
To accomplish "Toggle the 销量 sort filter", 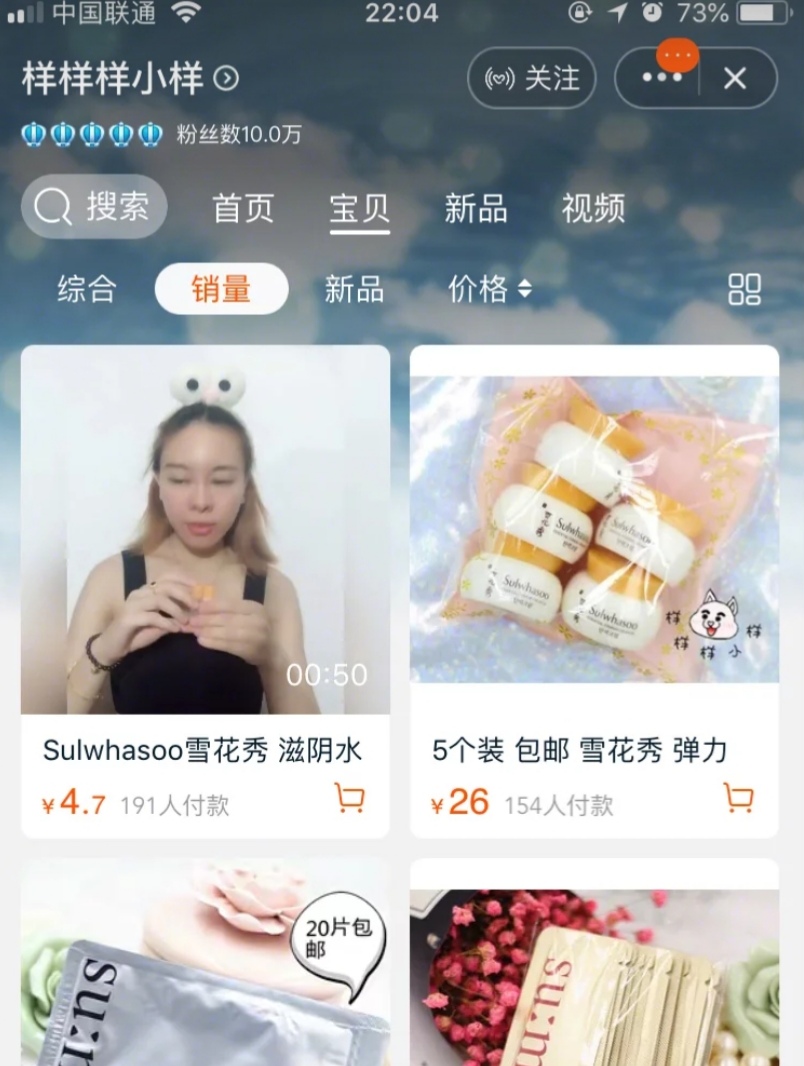I will click(221, 288).
